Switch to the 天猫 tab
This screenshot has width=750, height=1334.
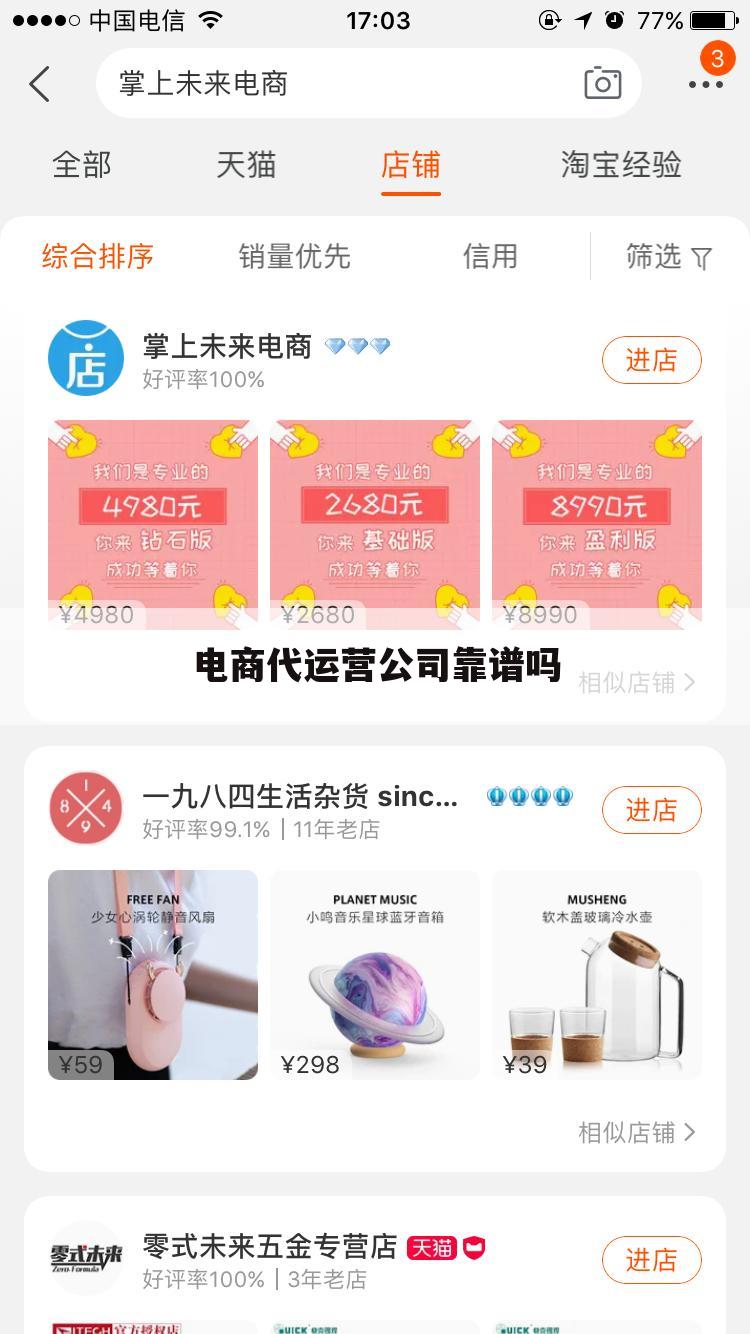245,165
